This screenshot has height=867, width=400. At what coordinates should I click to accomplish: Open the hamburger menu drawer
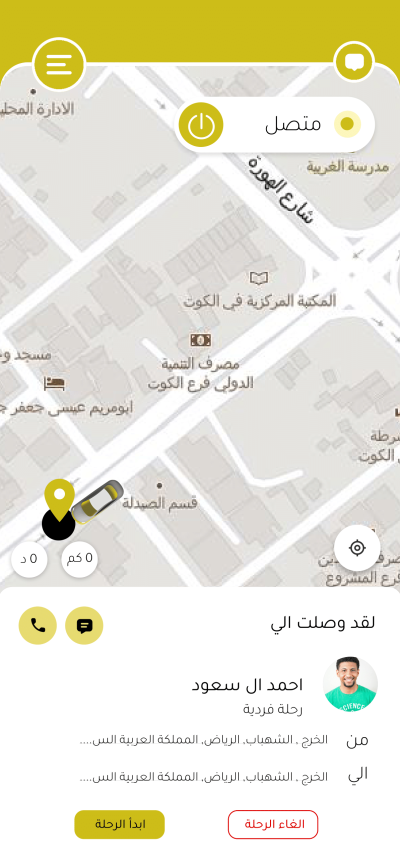pos(59,65)
